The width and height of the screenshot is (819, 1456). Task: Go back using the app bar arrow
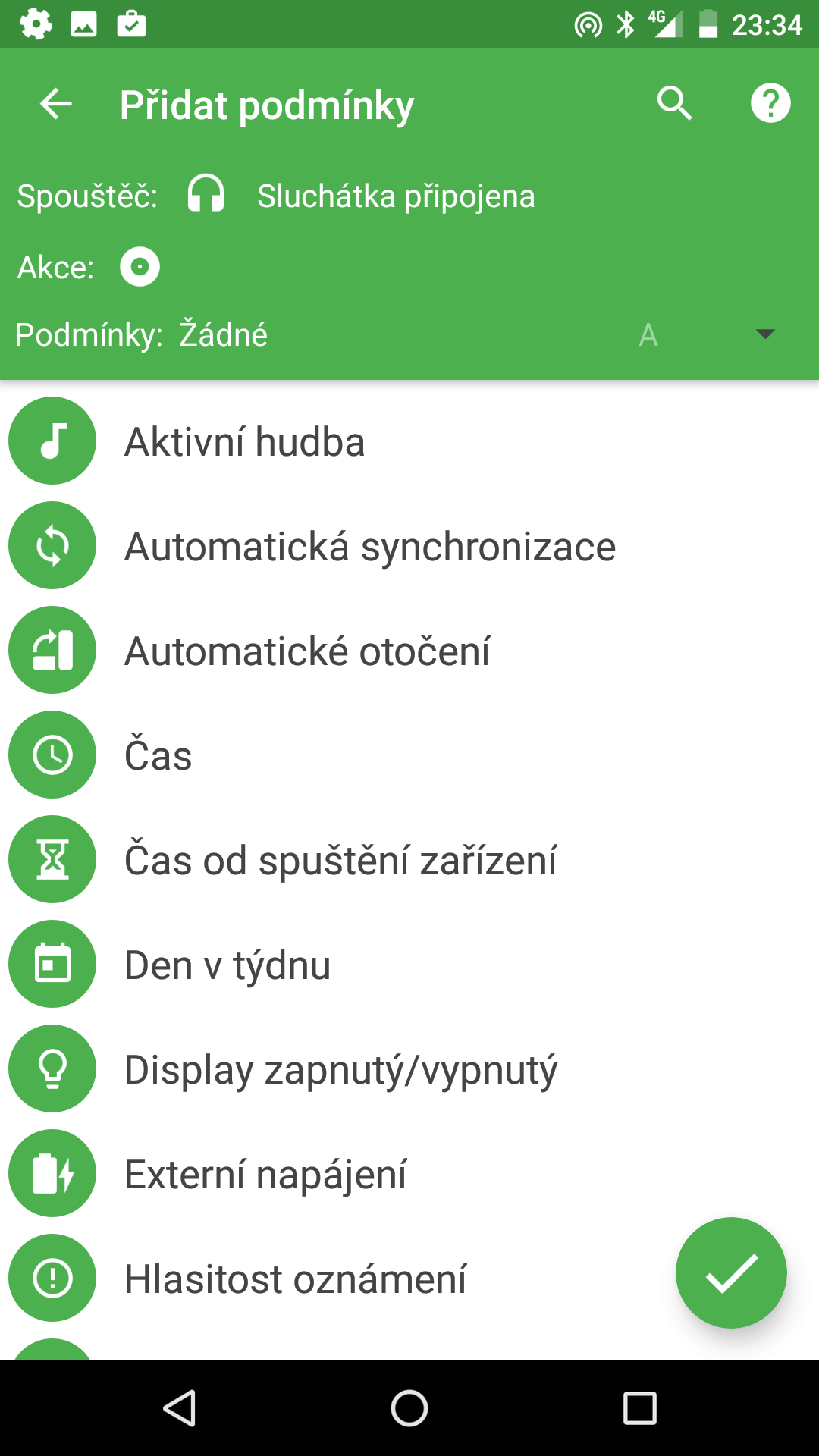(56, 104)
